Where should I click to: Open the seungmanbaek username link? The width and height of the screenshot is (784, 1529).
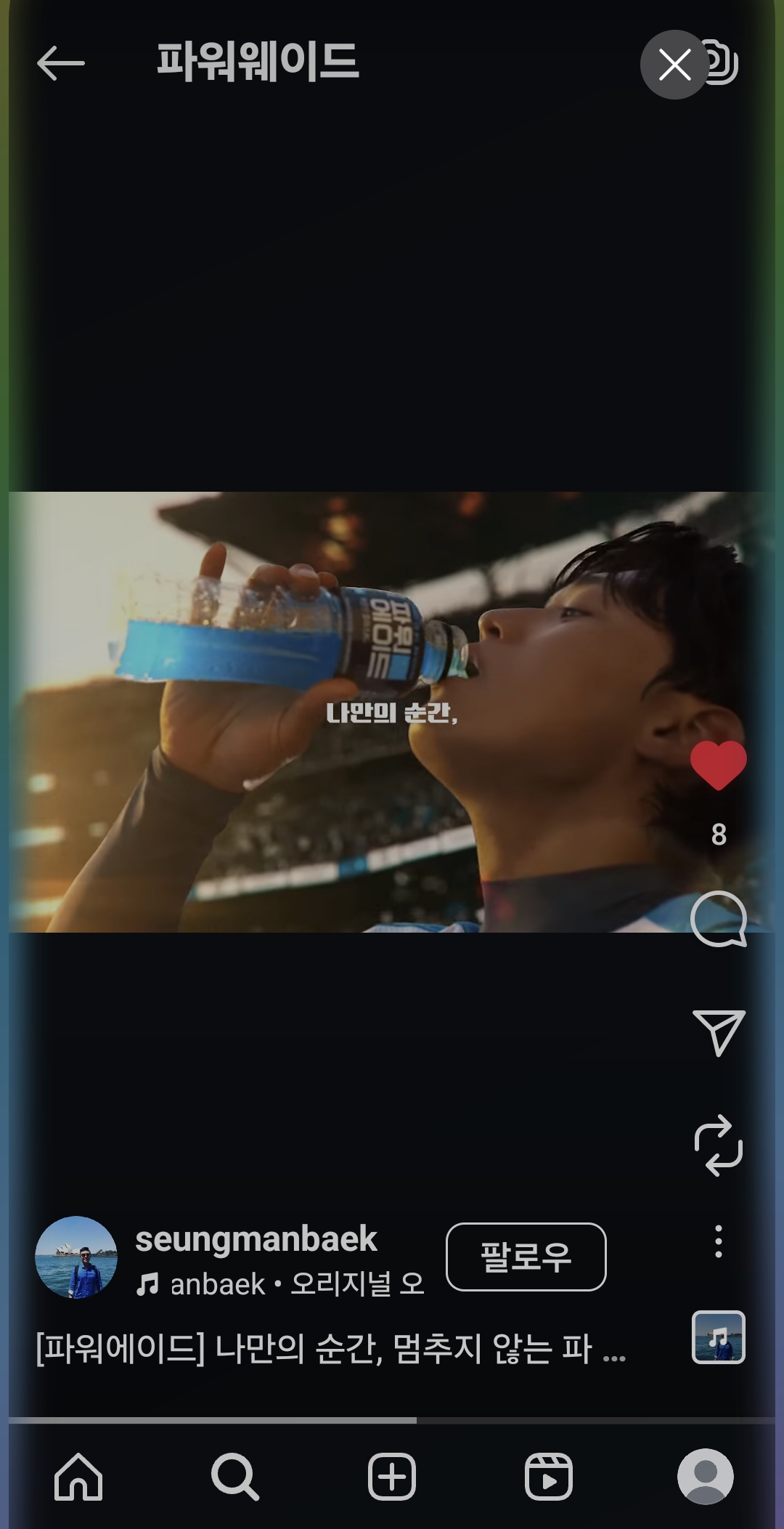pyautogui.click(x=256, y=1239)
